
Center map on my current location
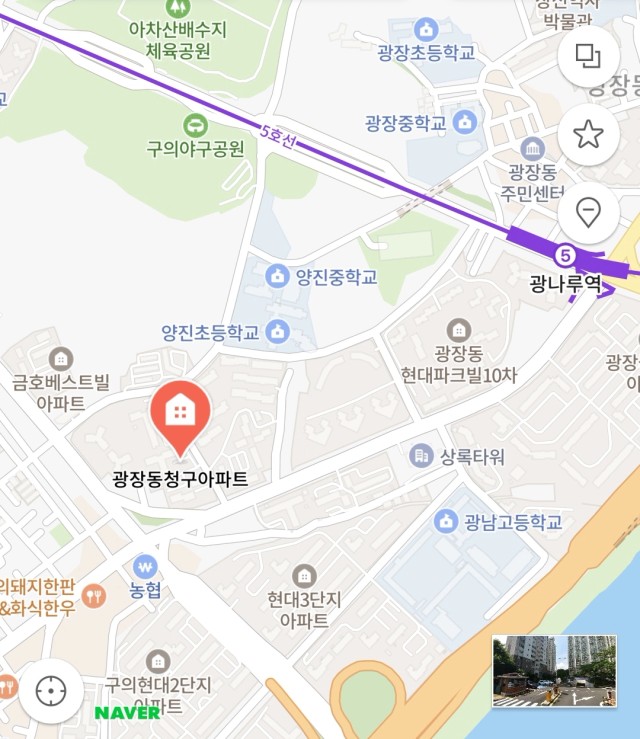click(51, 690)
